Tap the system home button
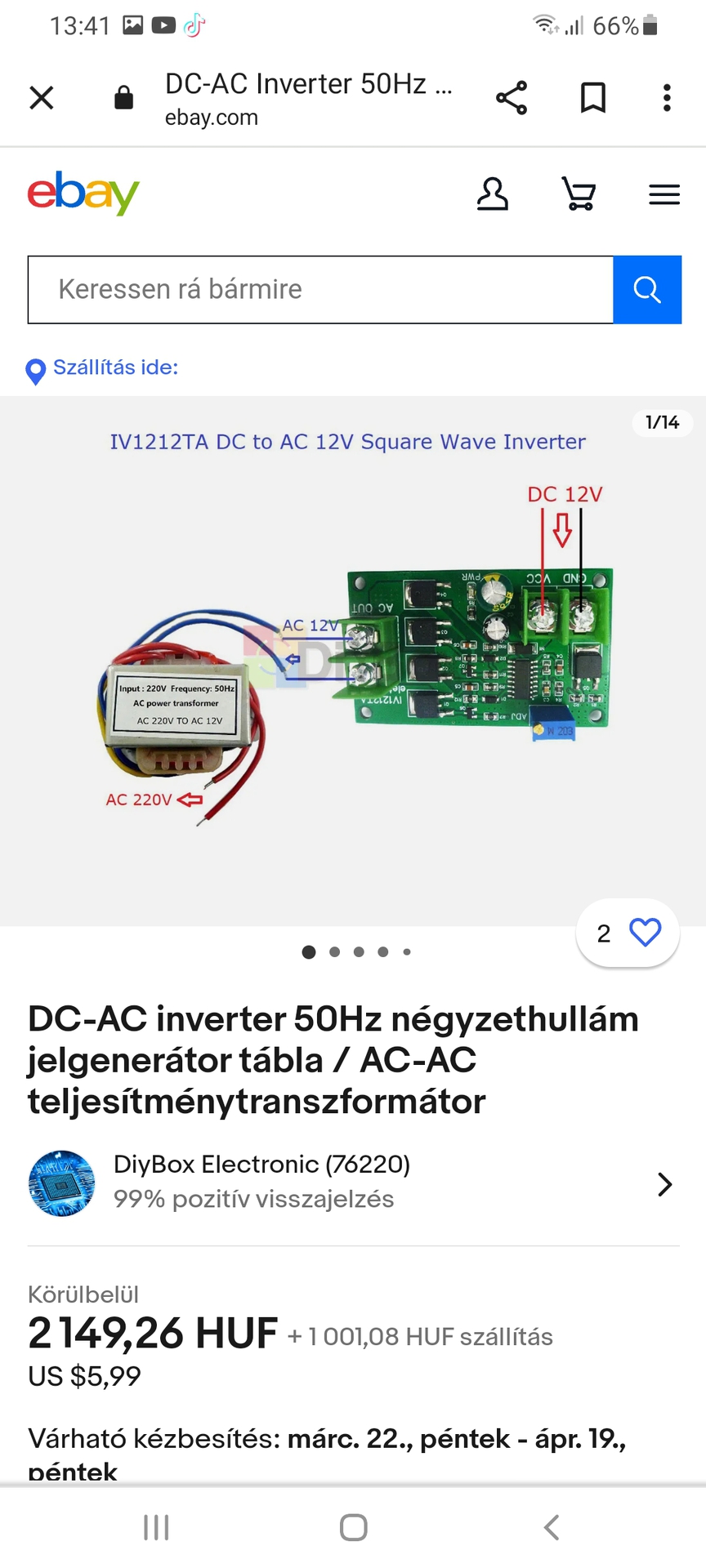The image size is (706, 1568). tap(353, 1526)
